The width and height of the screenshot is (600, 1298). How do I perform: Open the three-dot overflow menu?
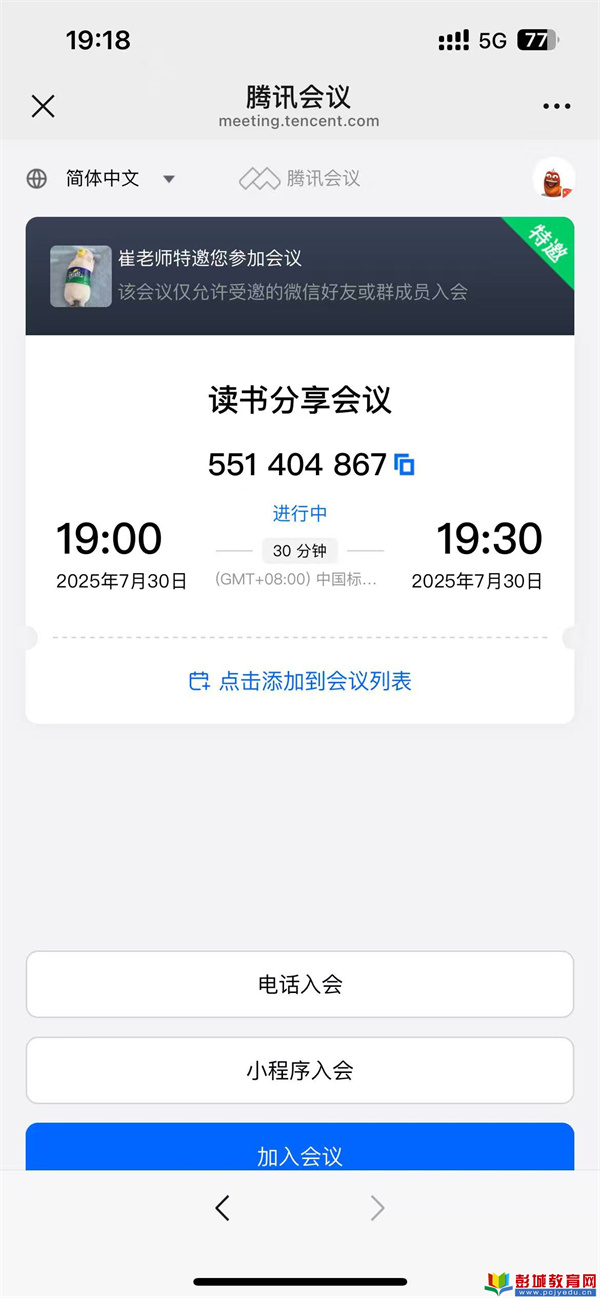coord(557,106)
